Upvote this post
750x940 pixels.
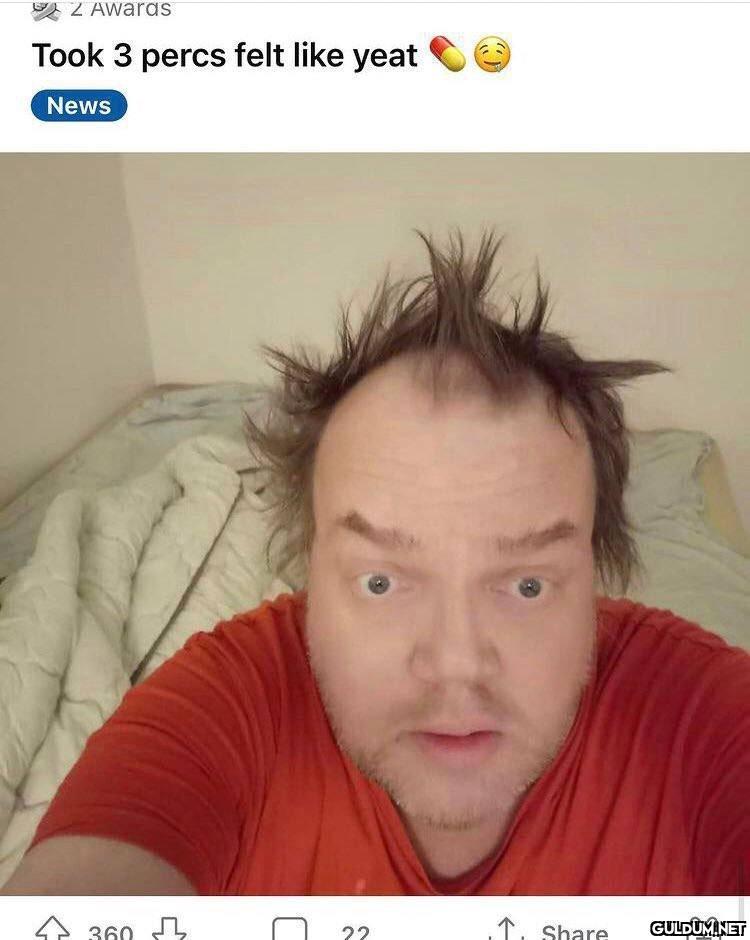(52, 929)
